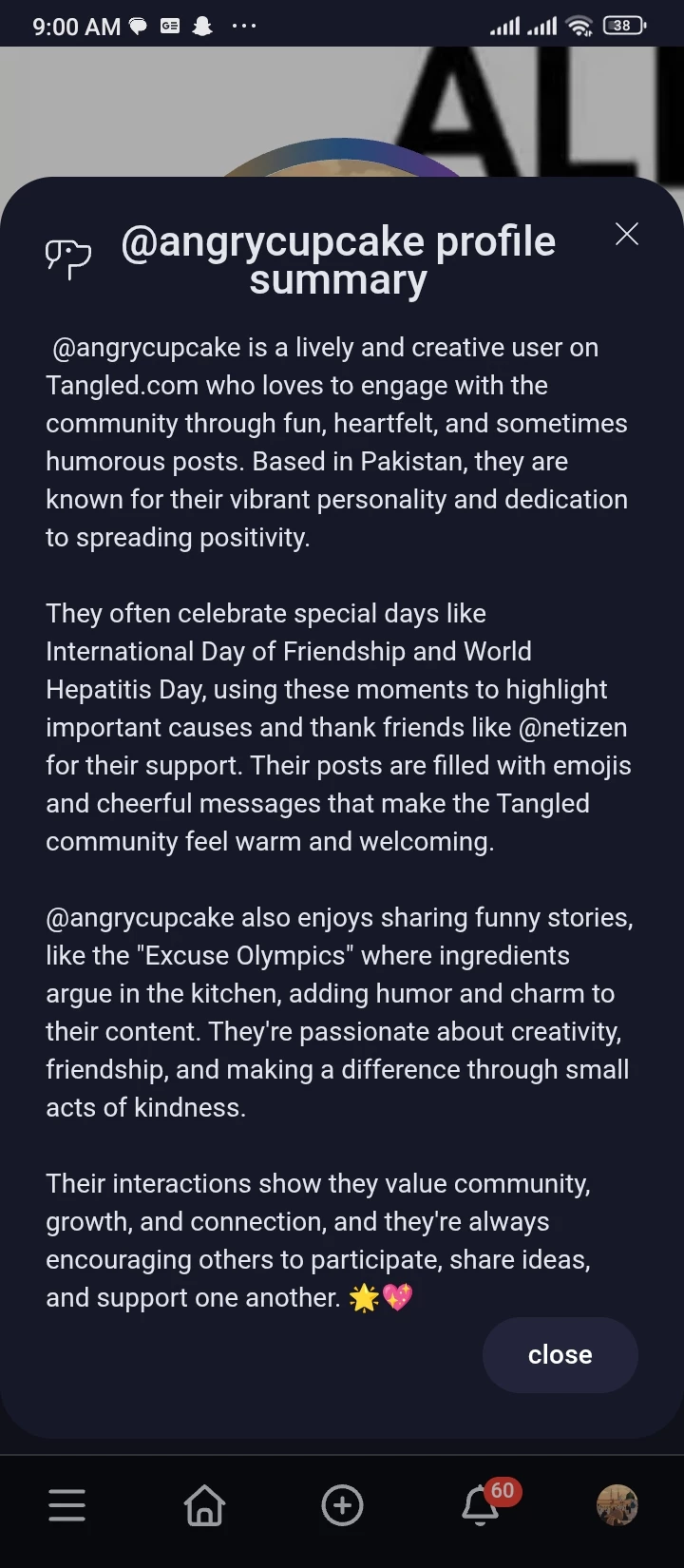The height and width of the screenshot is (1568, 684).
Task: Go to the home feed
Action: click(x=204, y=1505)
